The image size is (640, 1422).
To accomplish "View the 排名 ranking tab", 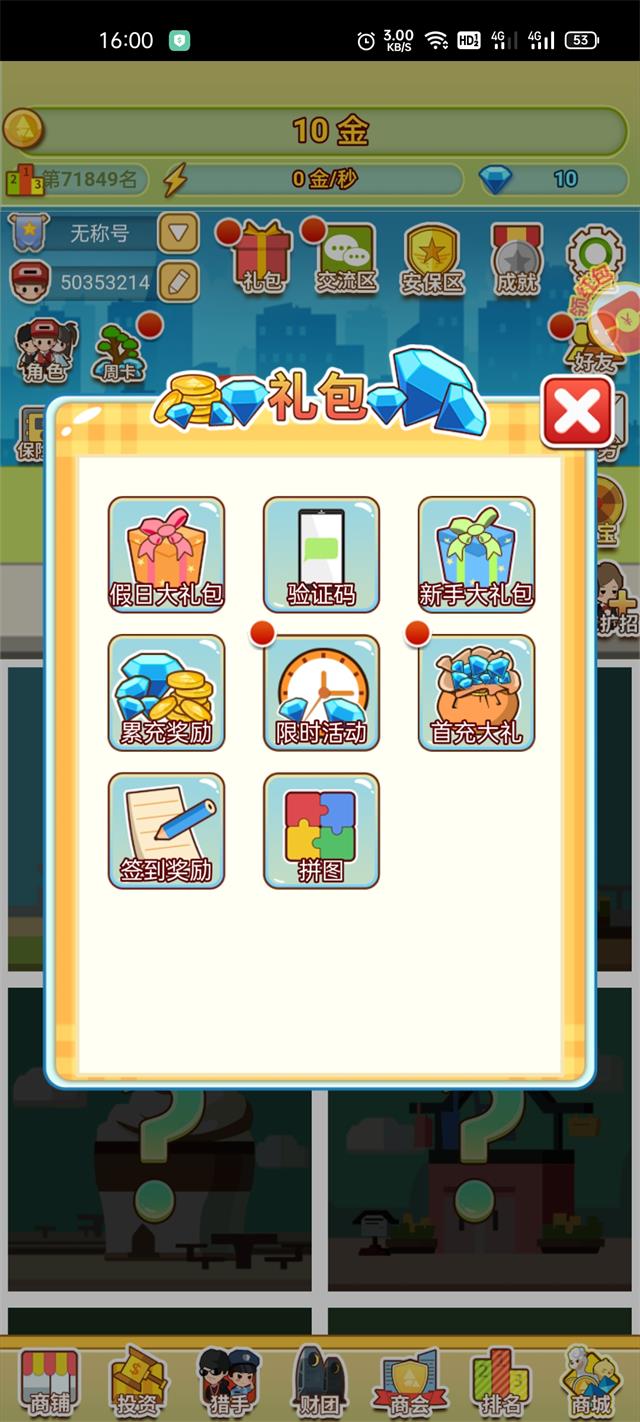I will [501, 1383].
